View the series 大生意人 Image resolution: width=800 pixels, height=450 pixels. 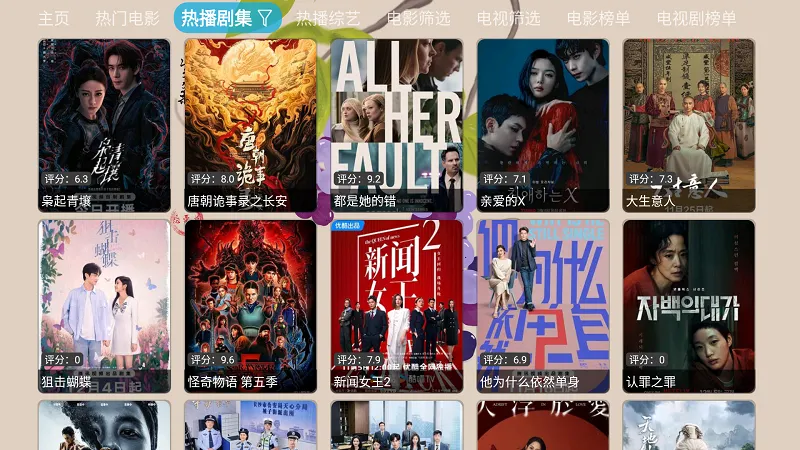(688, 125)
